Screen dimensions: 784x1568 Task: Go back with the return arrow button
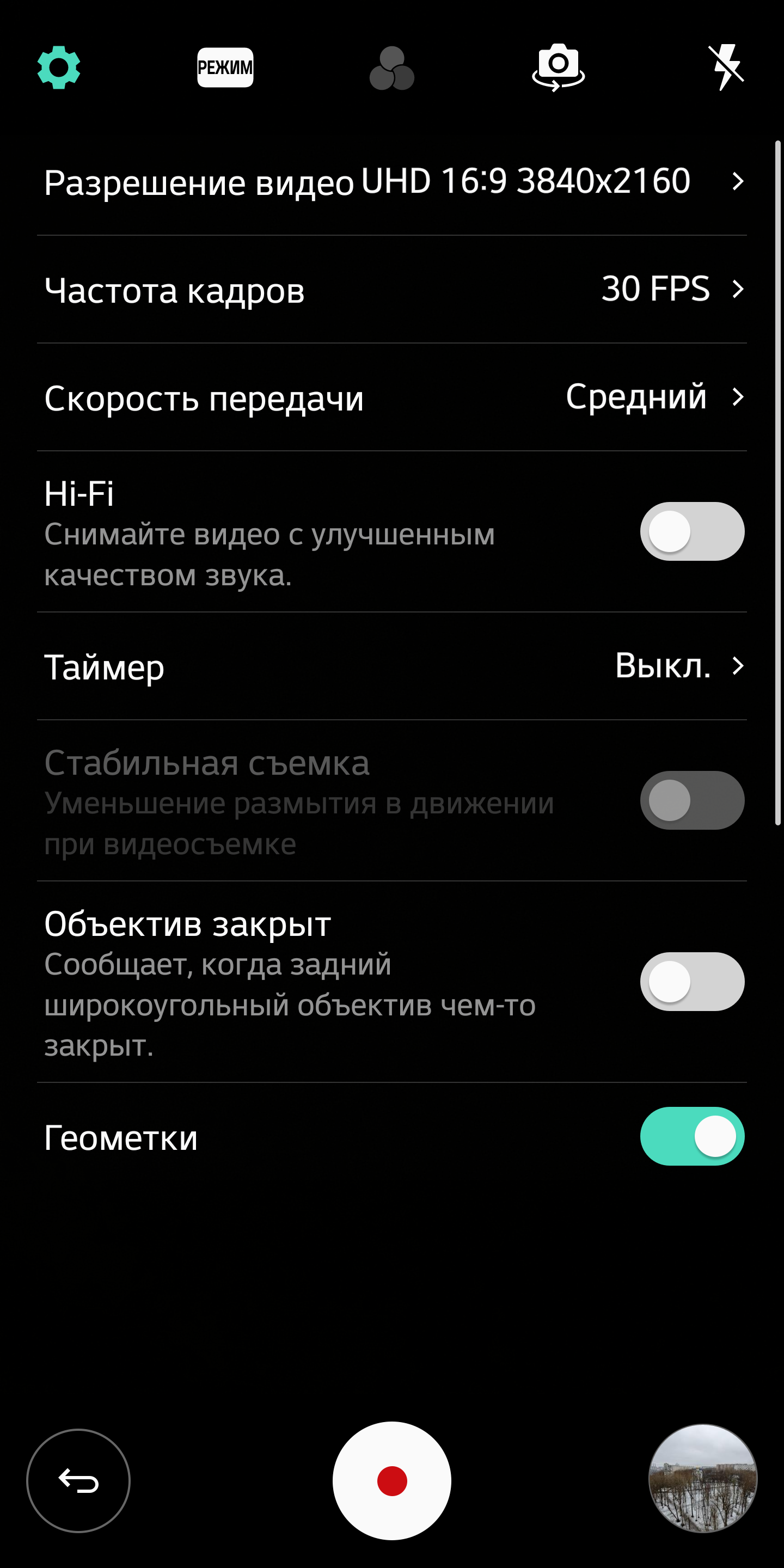click(x=78, y=1480)
